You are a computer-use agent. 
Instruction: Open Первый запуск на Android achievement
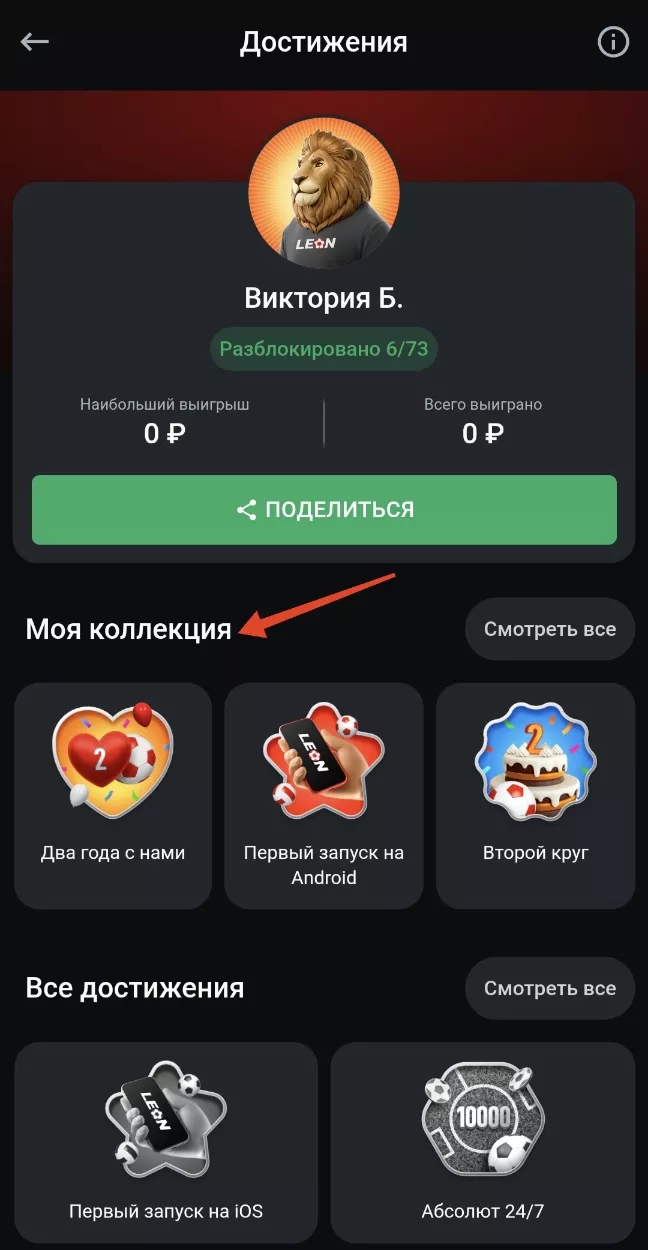(324, 795)
